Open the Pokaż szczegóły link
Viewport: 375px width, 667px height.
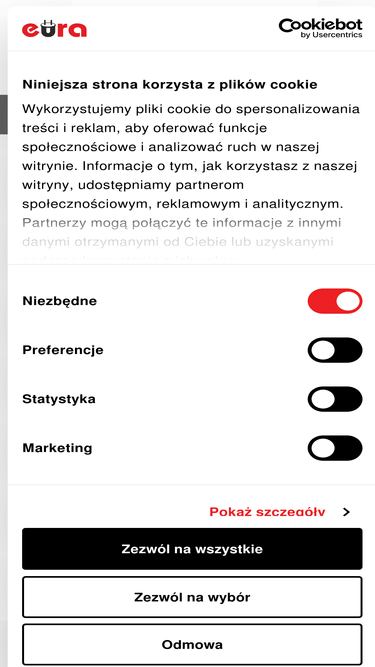coord(281,512)
